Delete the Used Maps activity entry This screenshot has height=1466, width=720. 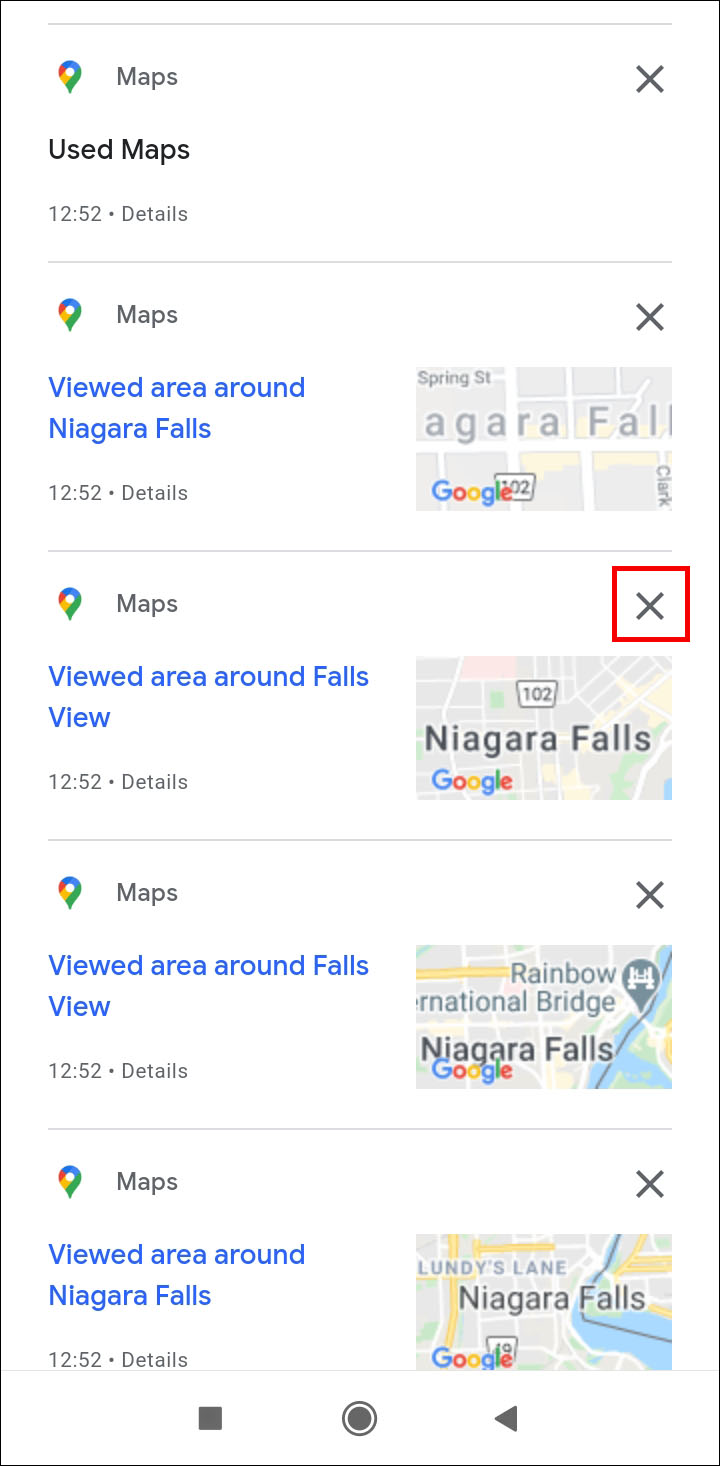click(650, 78)
